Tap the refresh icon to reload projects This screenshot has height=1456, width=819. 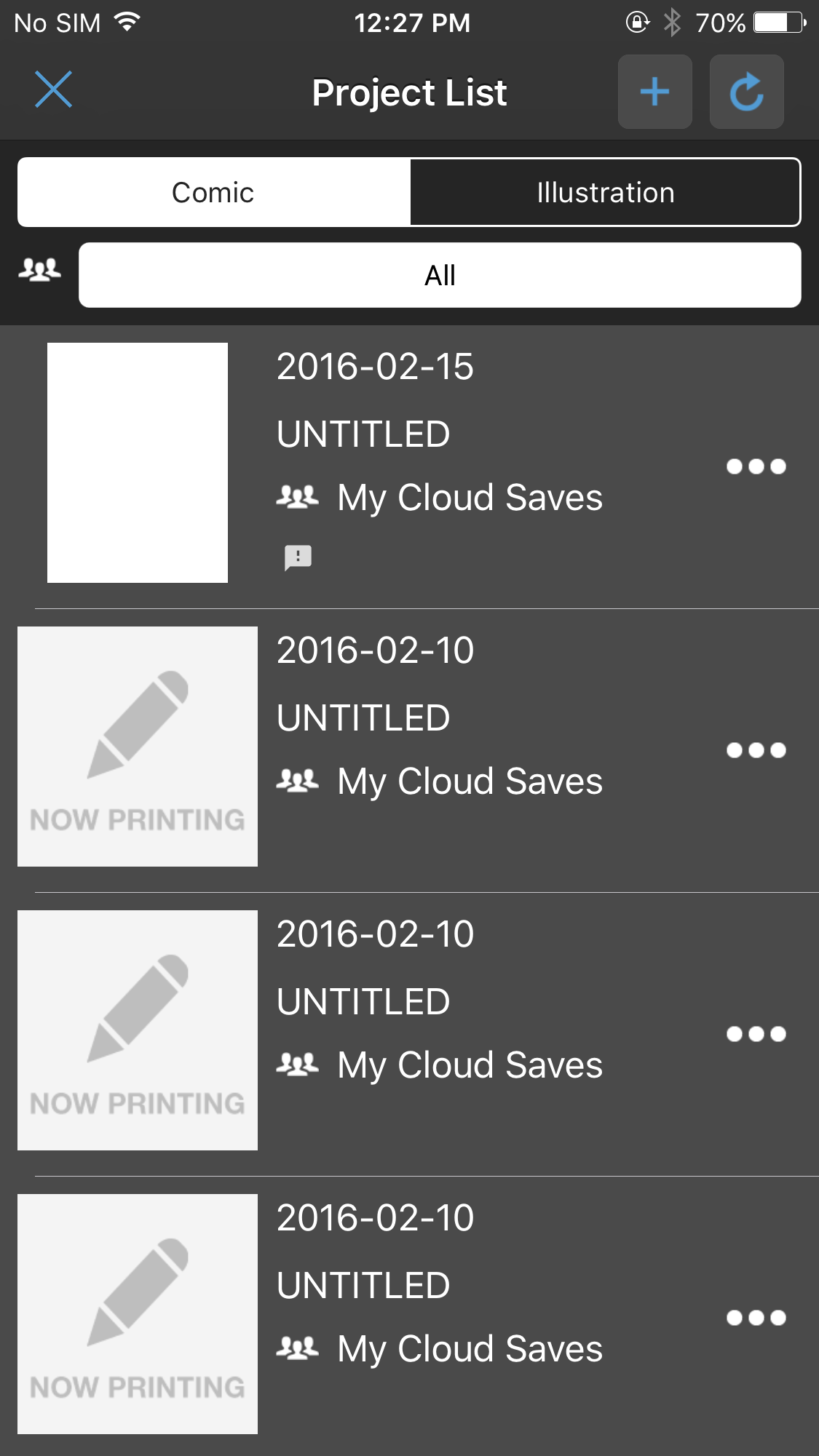click(x=746, y=92)
